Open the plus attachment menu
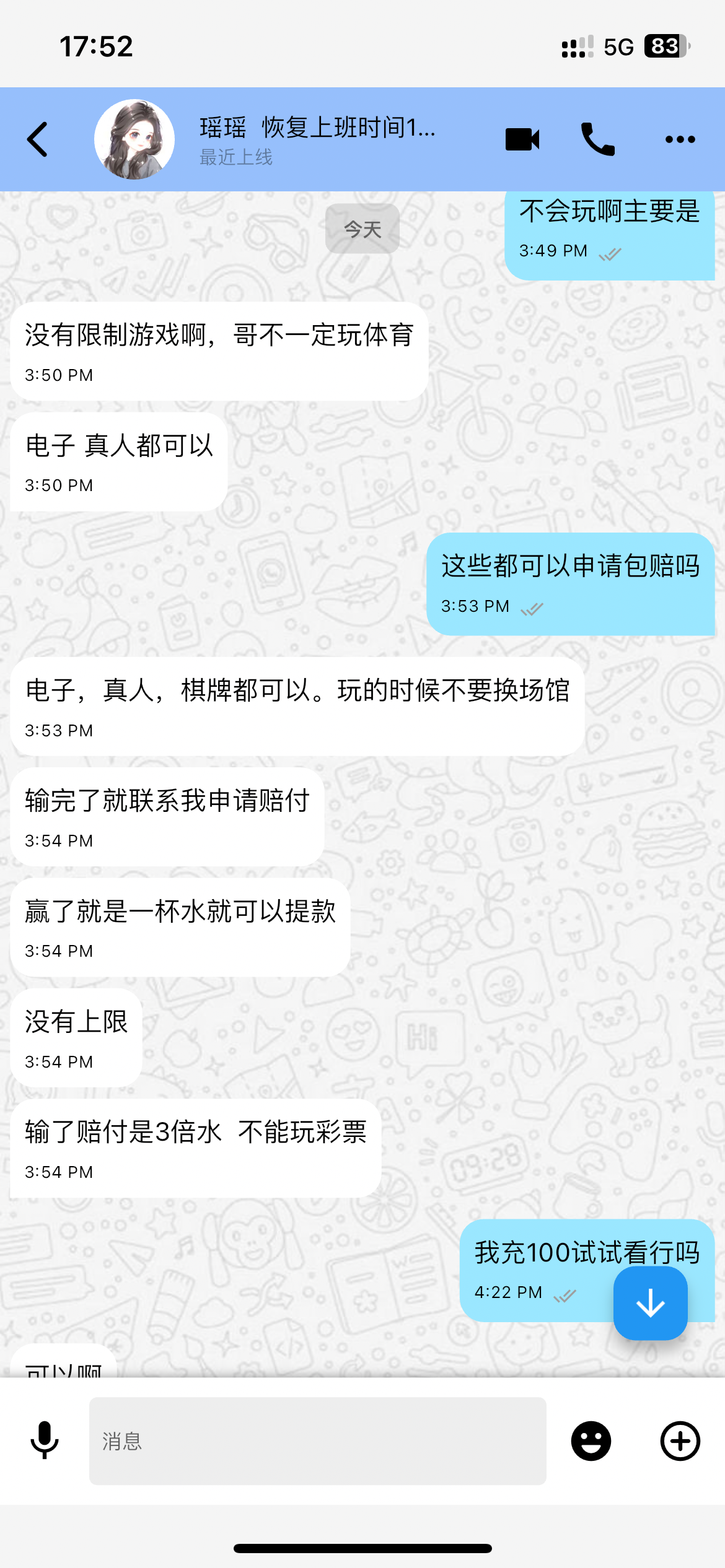 [x=680, y=1440]
